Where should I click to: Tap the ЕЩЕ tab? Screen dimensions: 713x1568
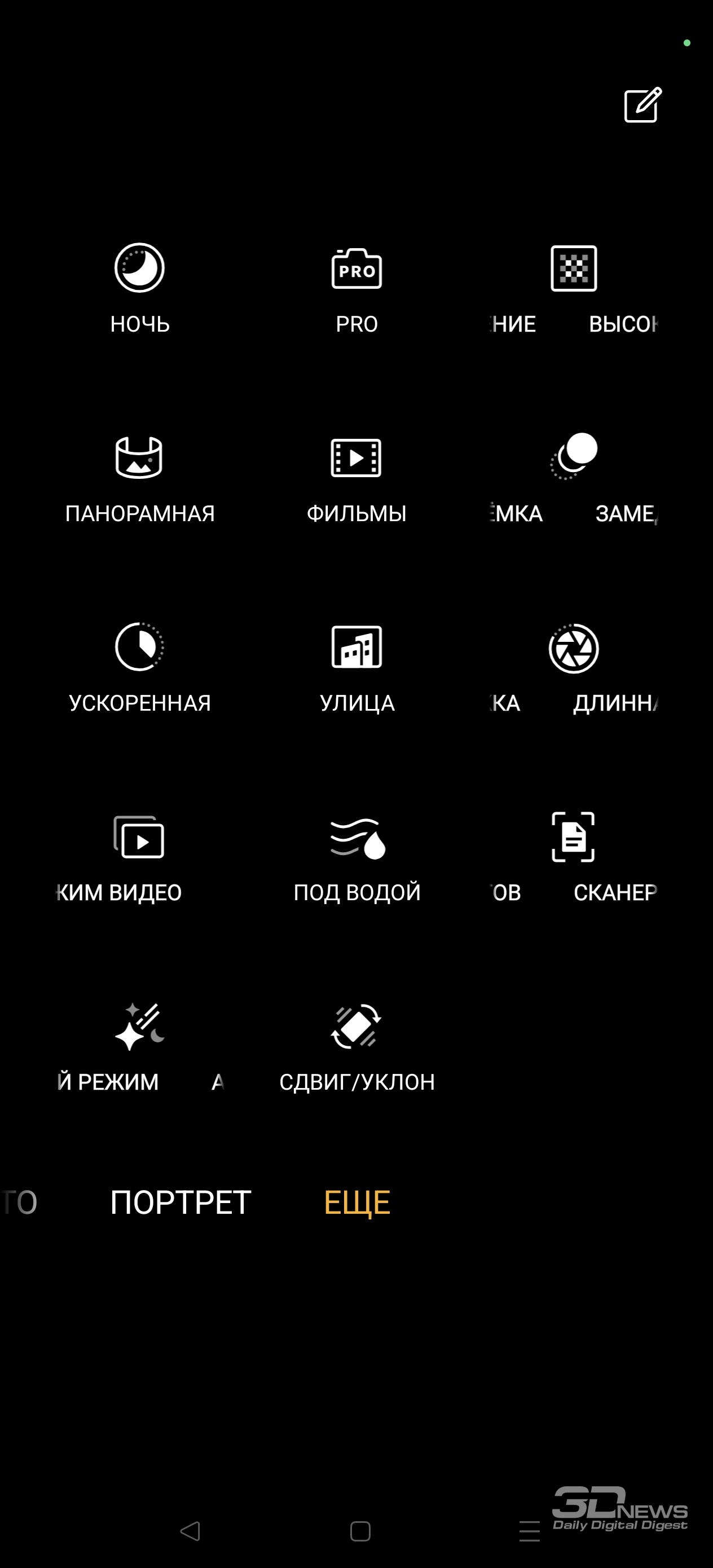click(357, 1203)
